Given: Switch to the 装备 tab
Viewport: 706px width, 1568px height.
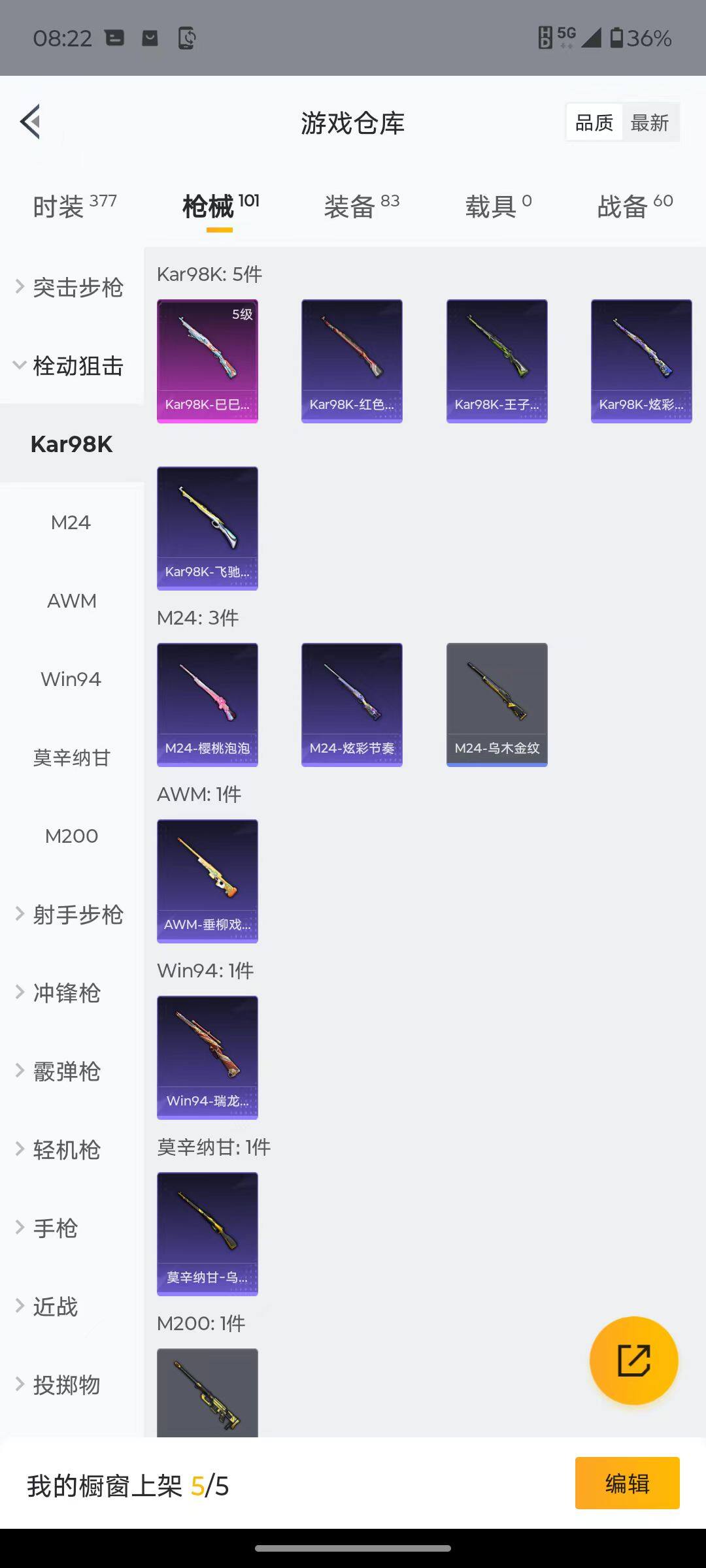Looking at the screenshot, I should (x=349, y=206).
